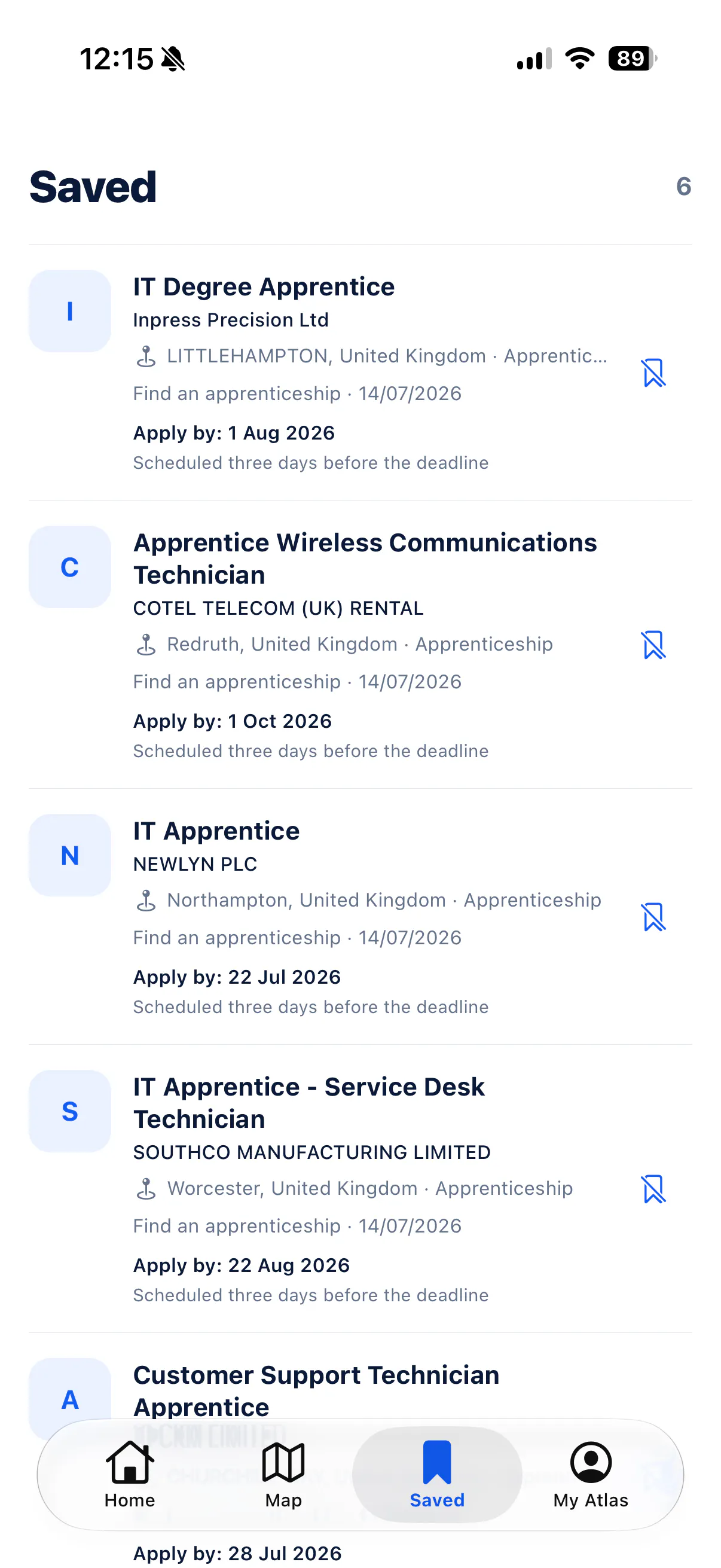Open Customer Support Technician Apprentice listing
This screenshot has width=721, height=1568.
click(x=316, y=1391)
